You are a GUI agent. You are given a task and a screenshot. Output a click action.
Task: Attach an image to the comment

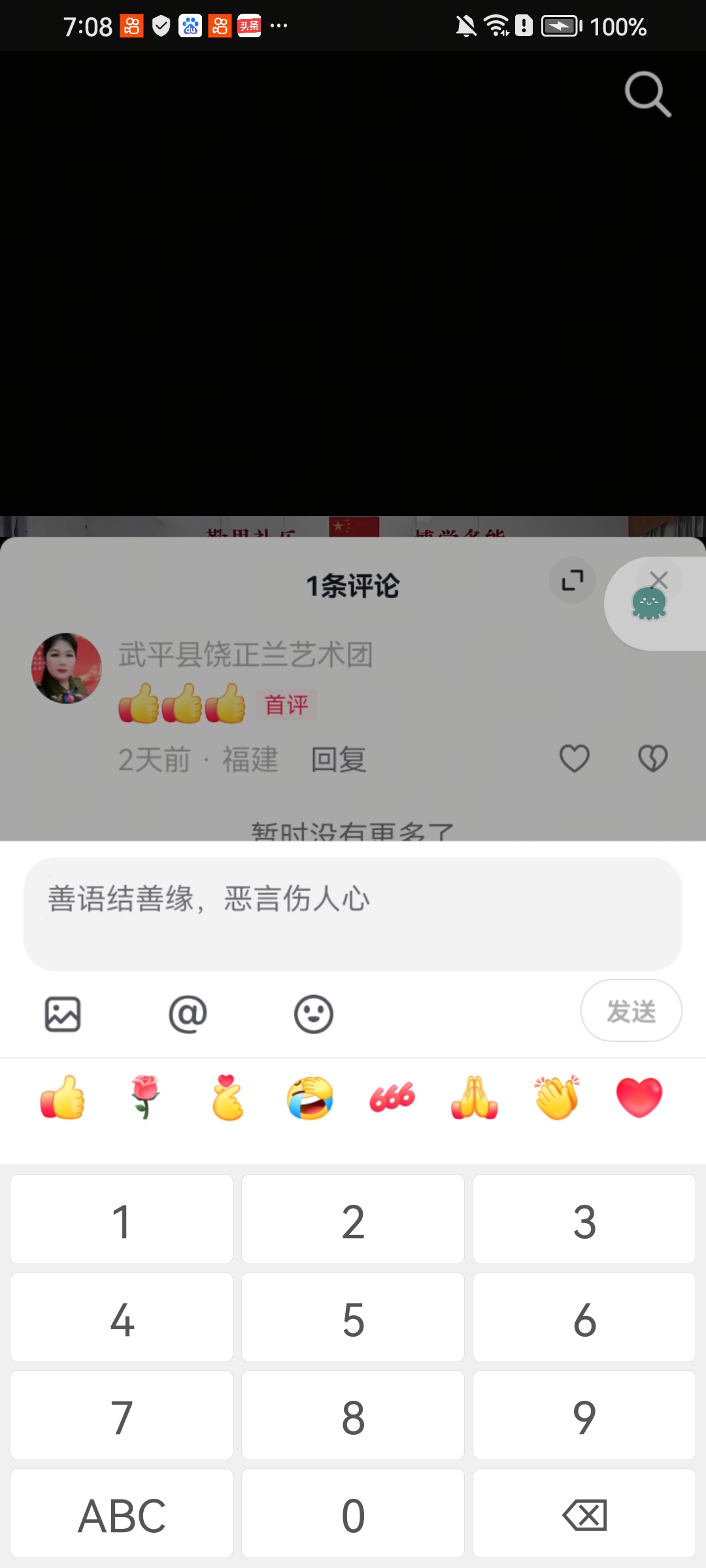[63, 1014]
